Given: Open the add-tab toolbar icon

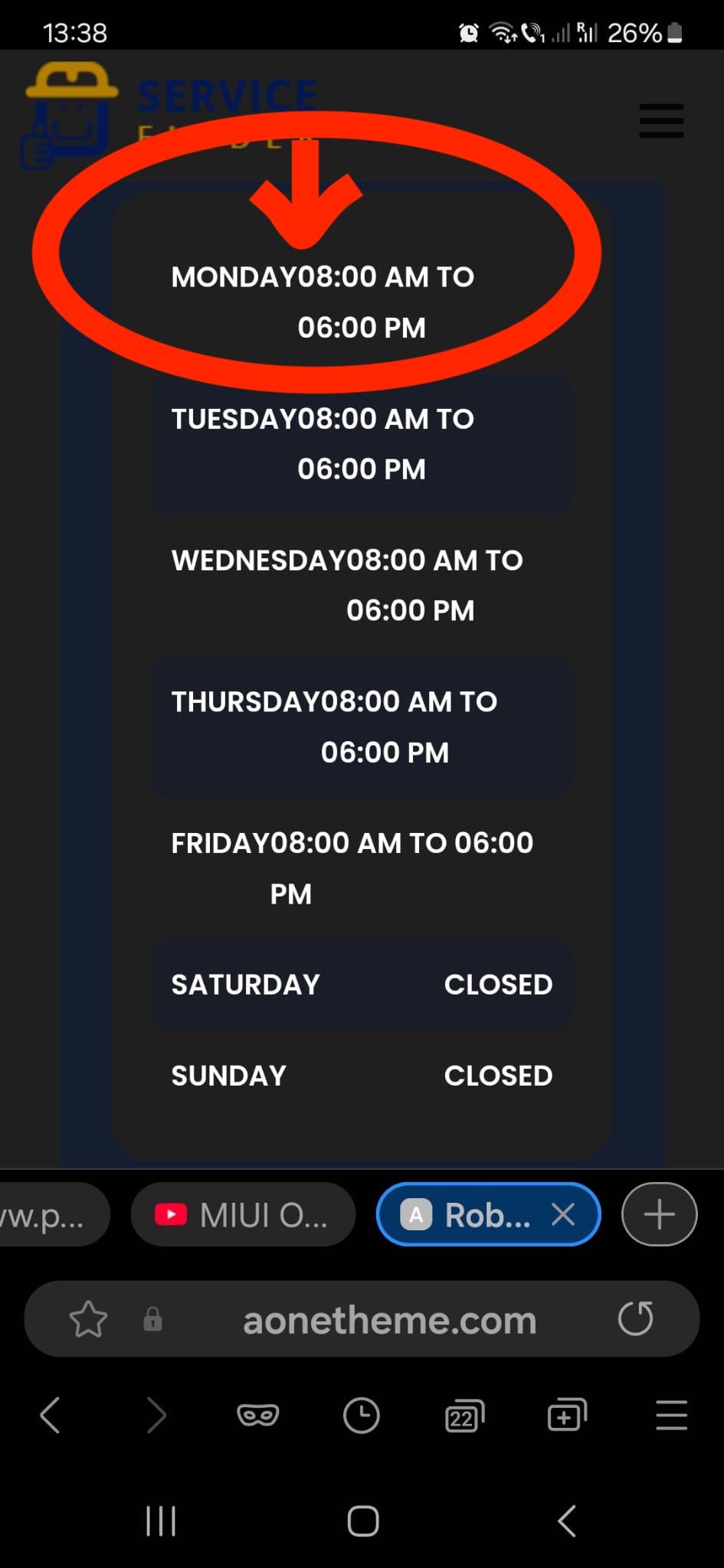Looking at the screenshot, I should (x=567, y=1415).
